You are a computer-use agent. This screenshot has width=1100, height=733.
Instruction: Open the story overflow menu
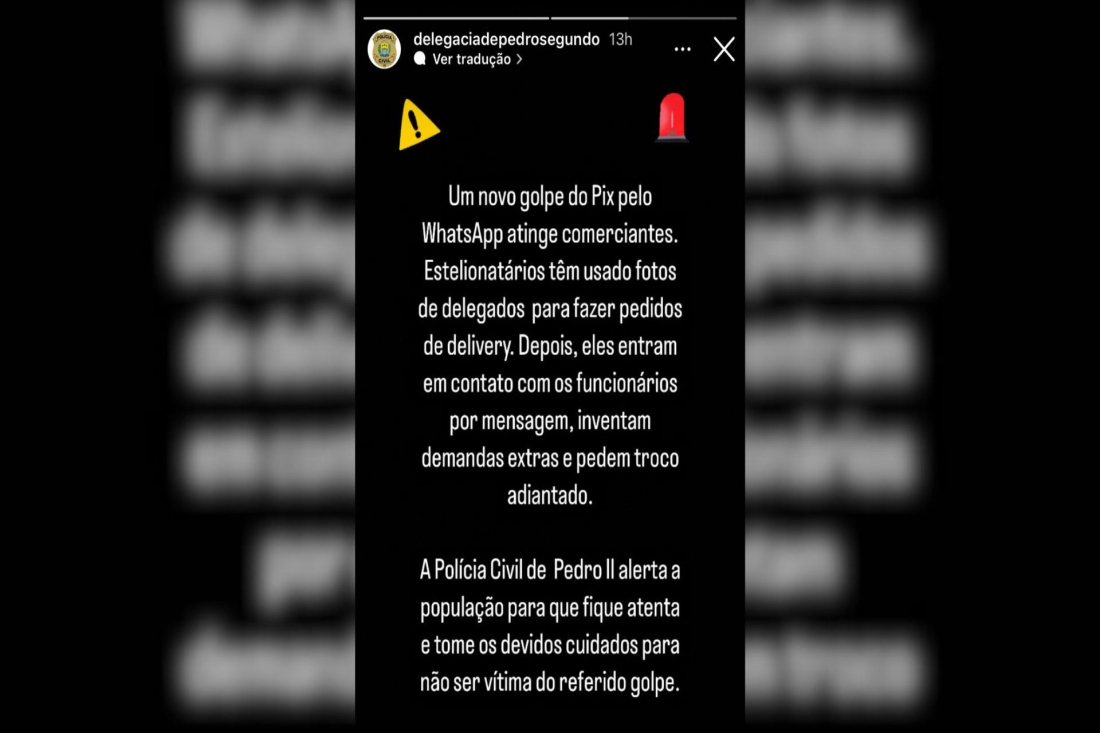[x=683, y=49]
